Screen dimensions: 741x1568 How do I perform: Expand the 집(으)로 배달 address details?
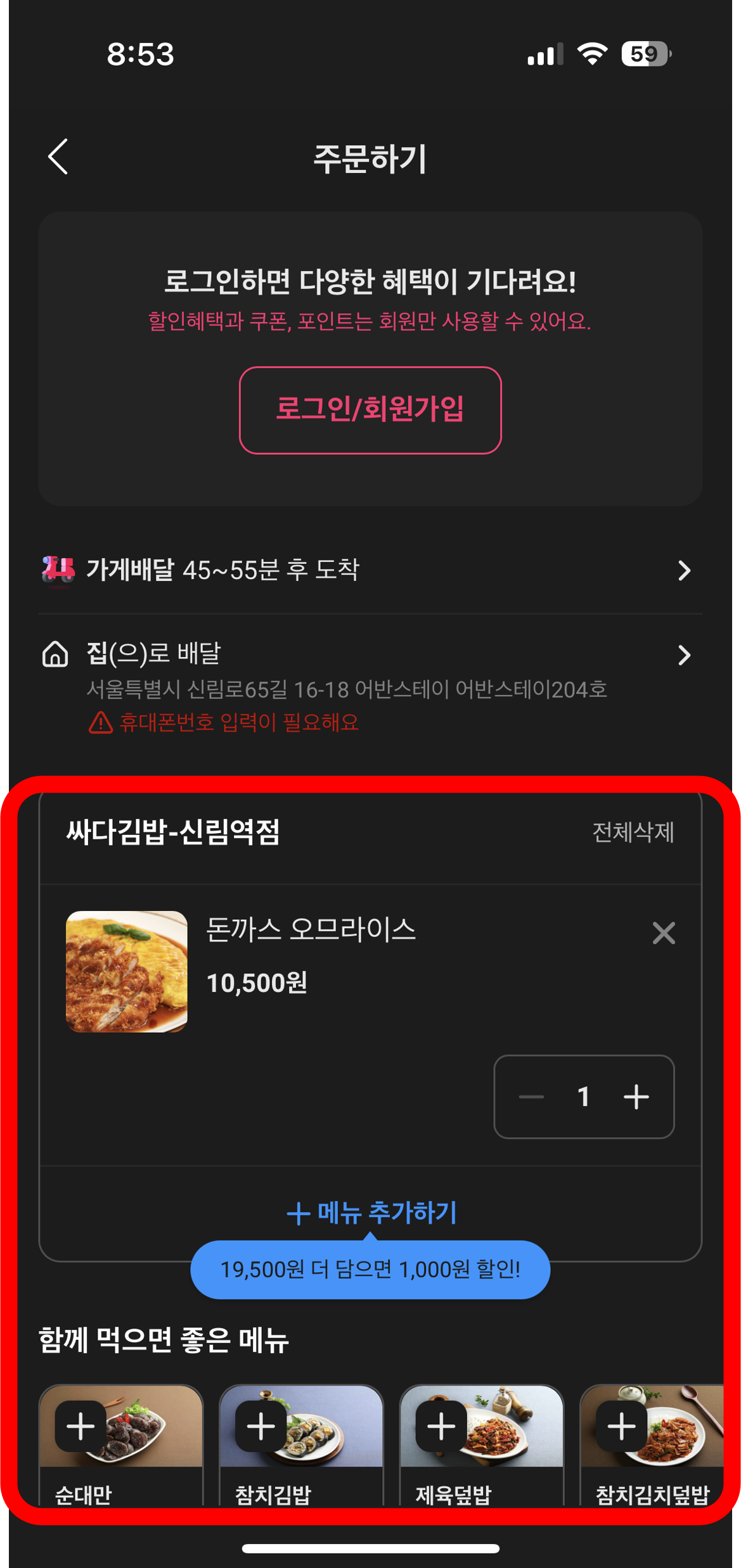point(685,655)
